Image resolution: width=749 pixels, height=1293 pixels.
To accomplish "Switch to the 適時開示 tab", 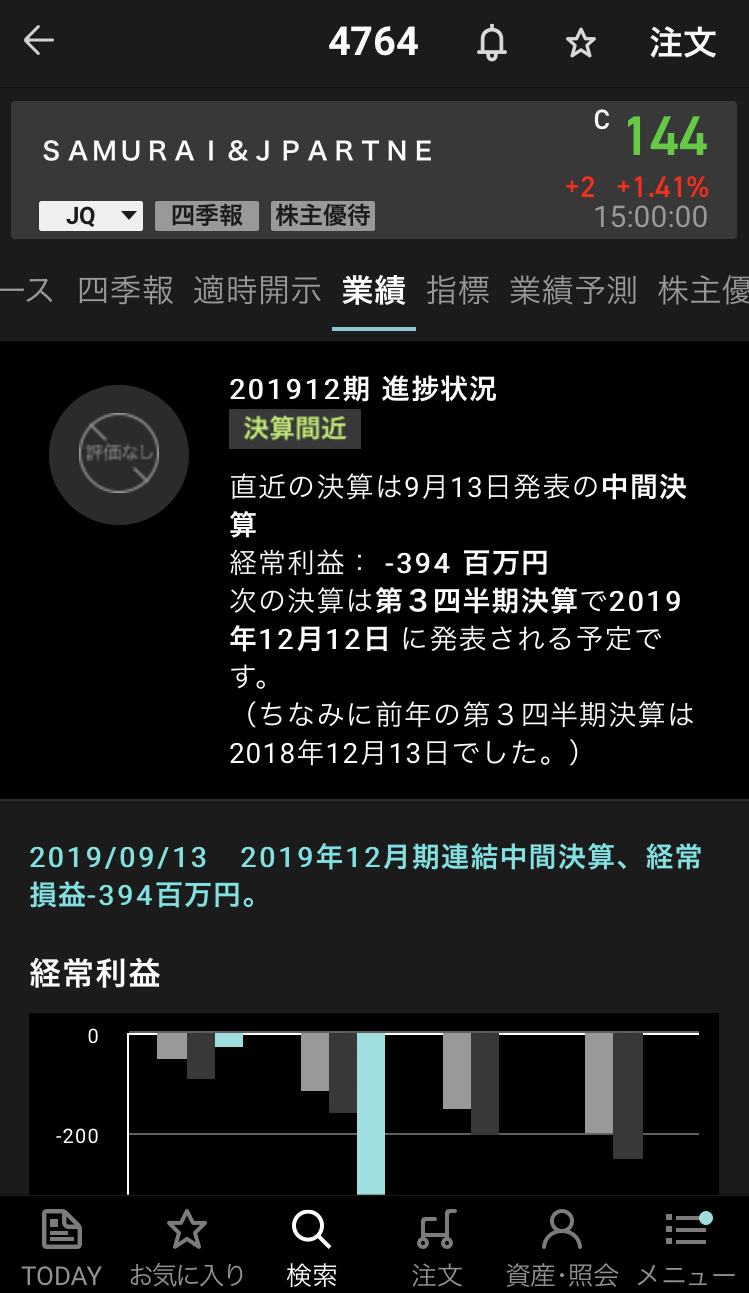I will (257, 290).
